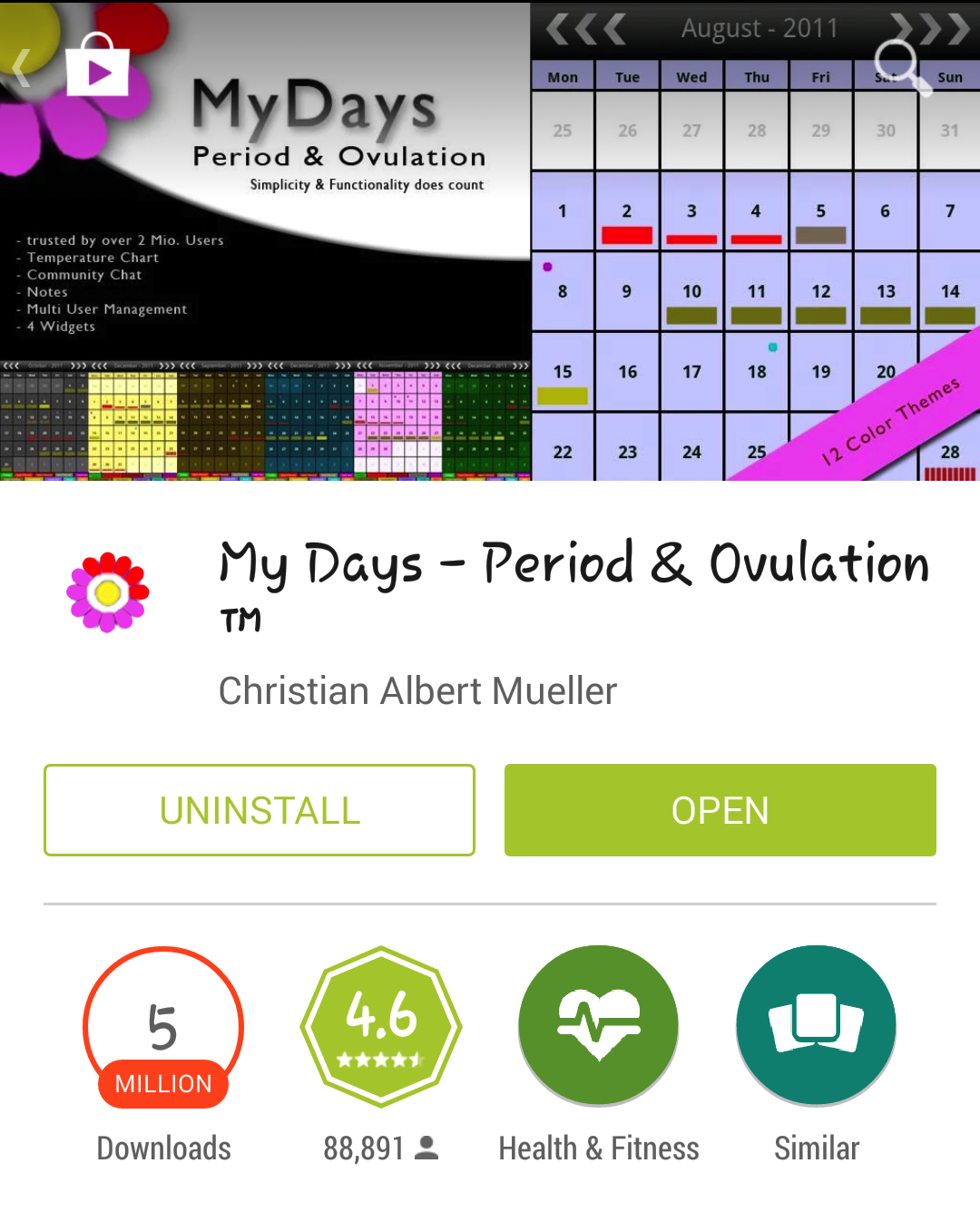Open the My Days app
This screenshot has height=1212, width=980.
[720, 810]
